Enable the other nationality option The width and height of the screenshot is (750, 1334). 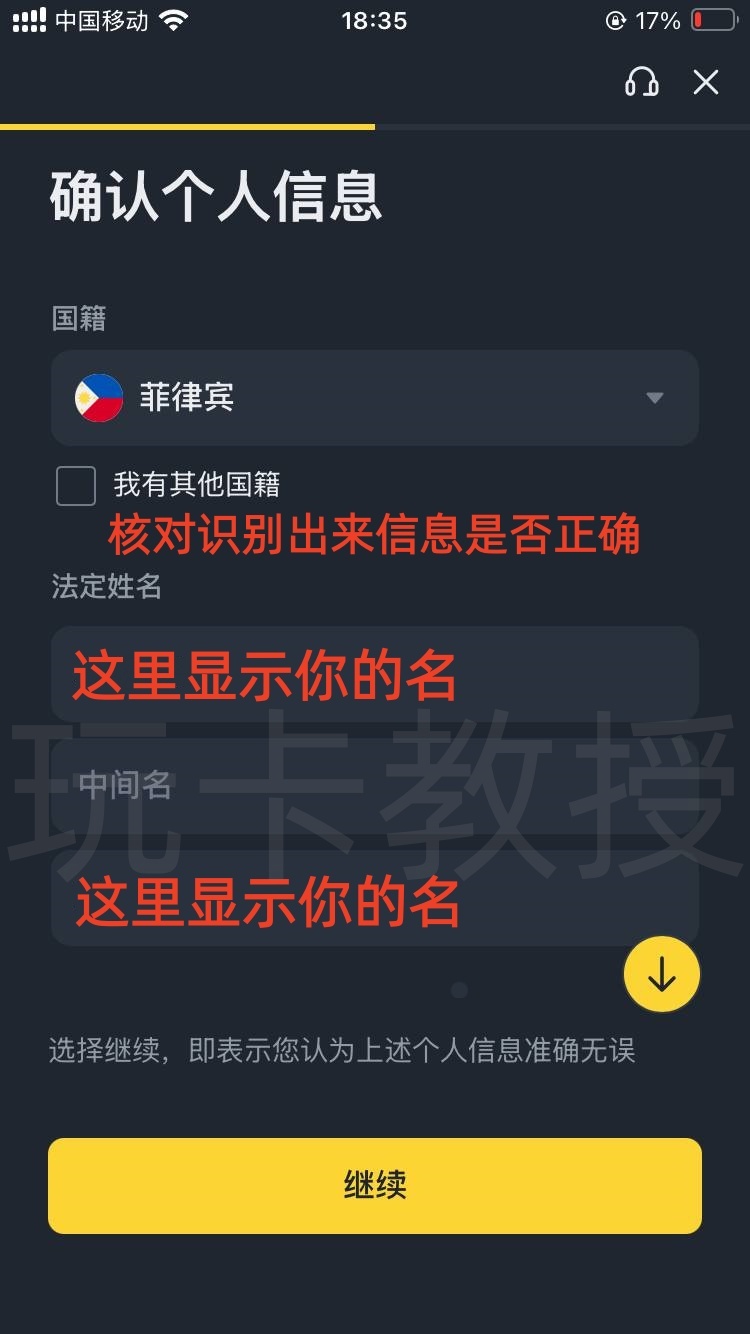point(76,486)
